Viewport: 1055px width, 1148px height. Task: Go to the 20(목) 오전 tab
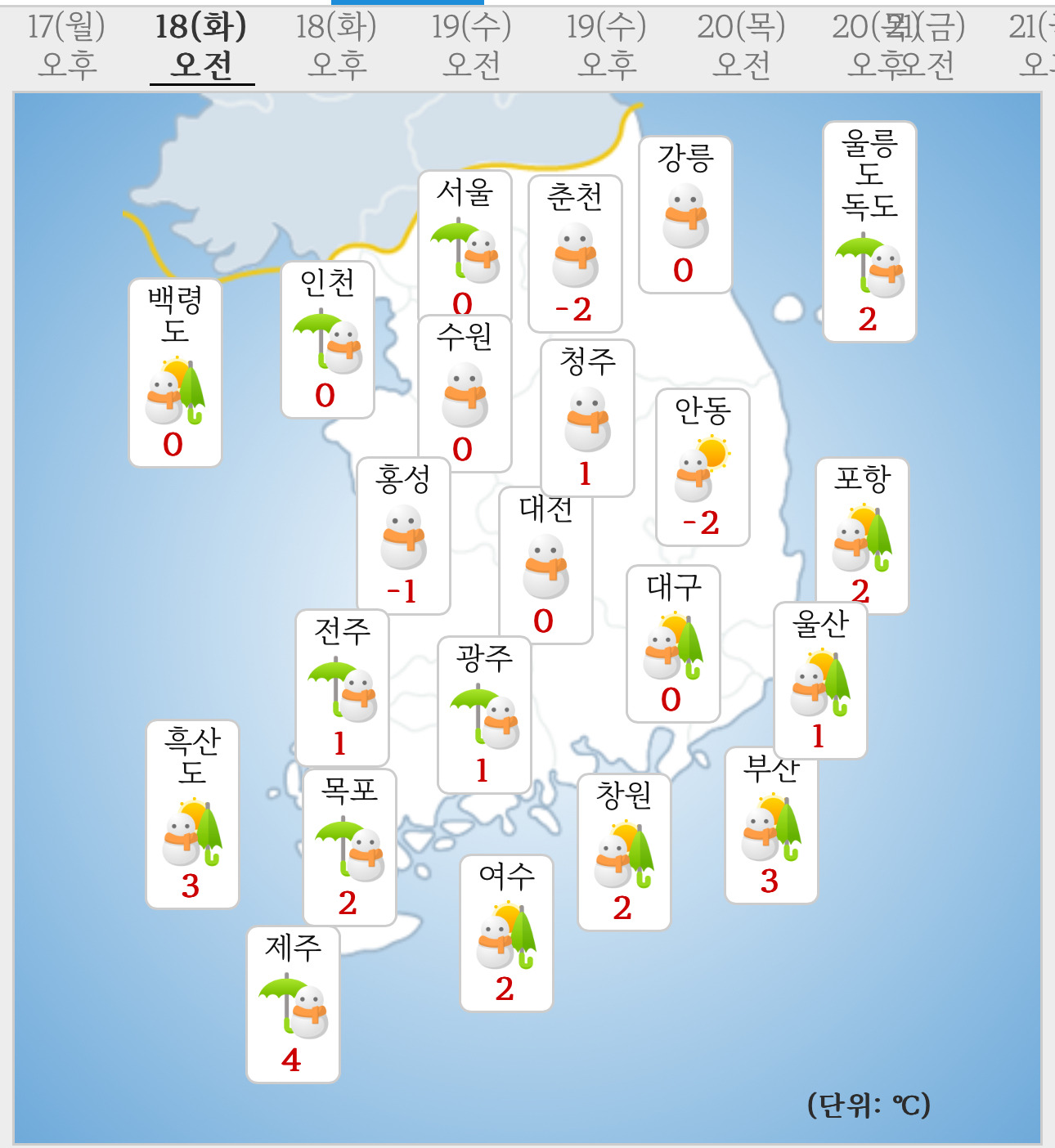(x=742, y=46)
